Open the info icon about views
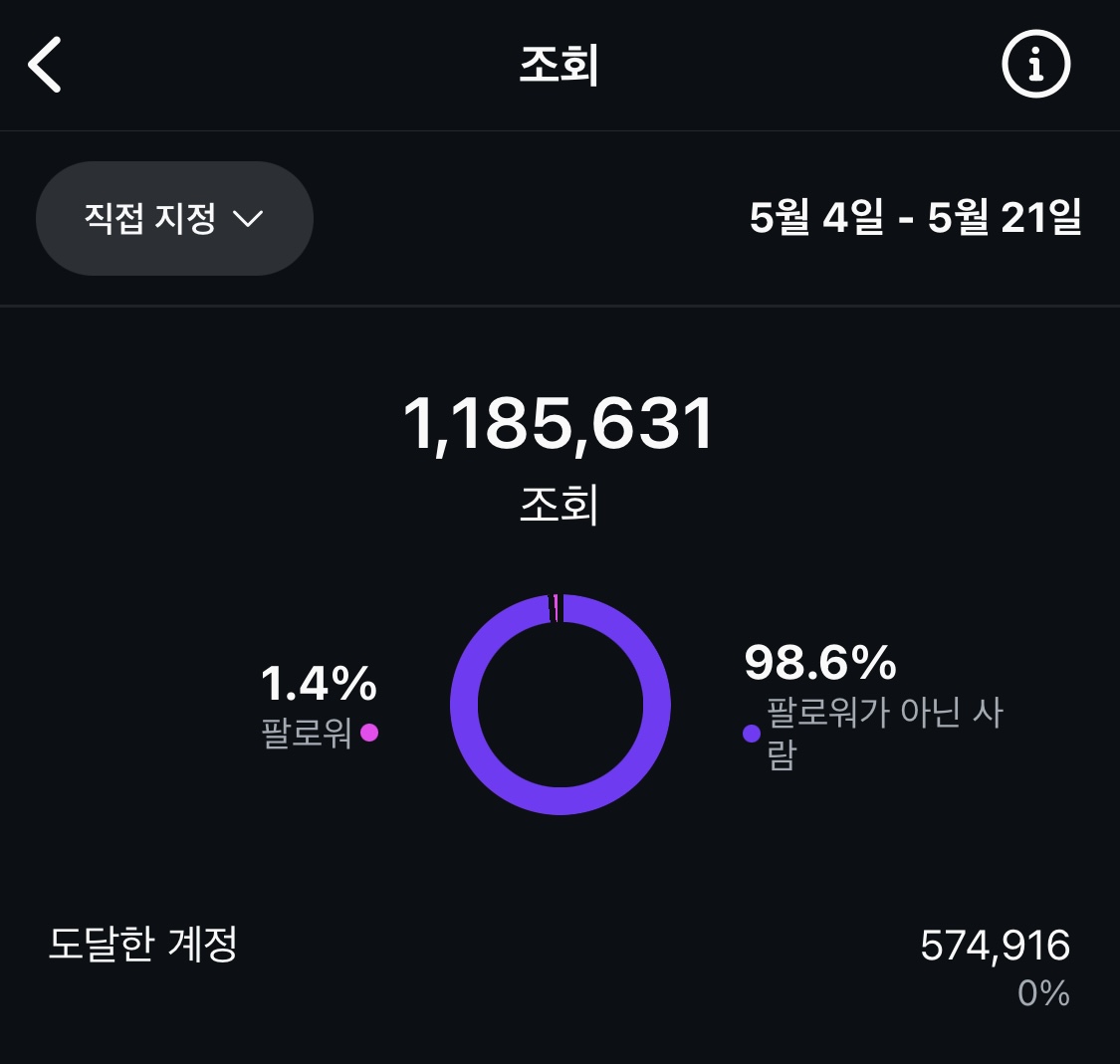1120x1064 pixels. coord(1035,66)
